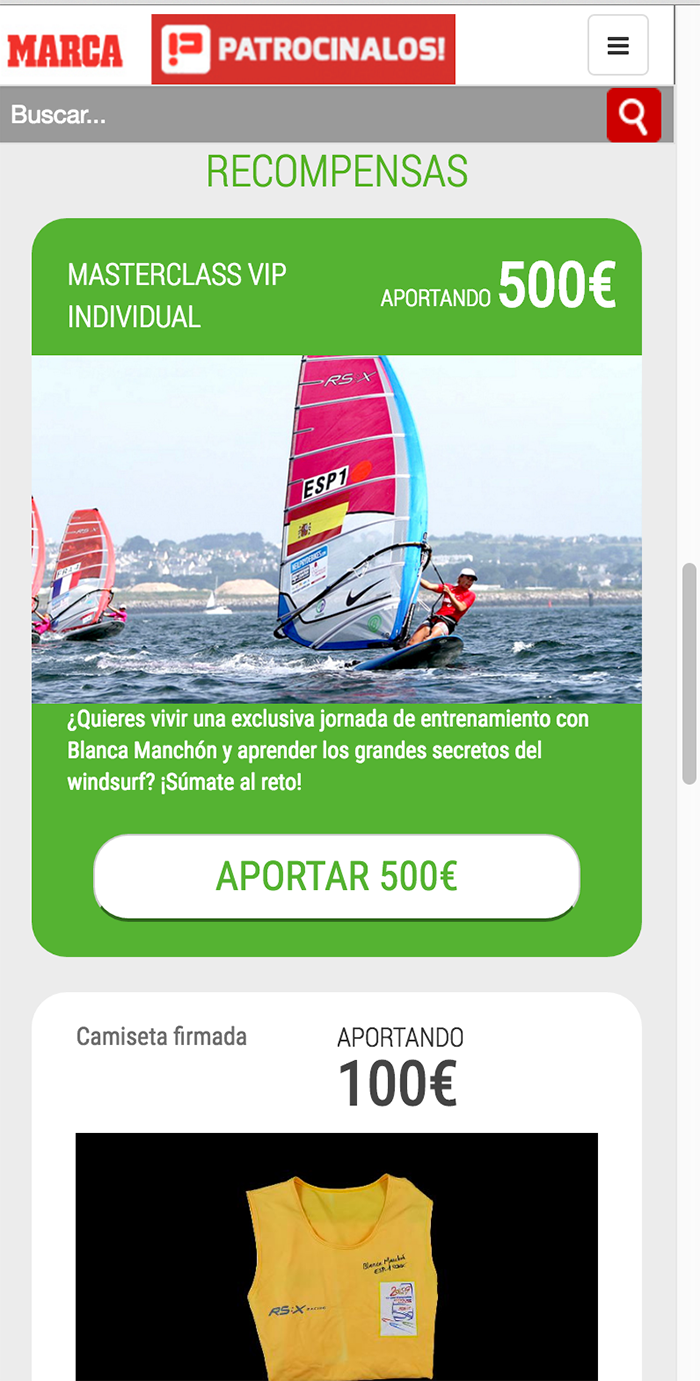Open the windsurf masterclass reward image
Viewport: 700px width, 1381px height.
pos(336,529)
